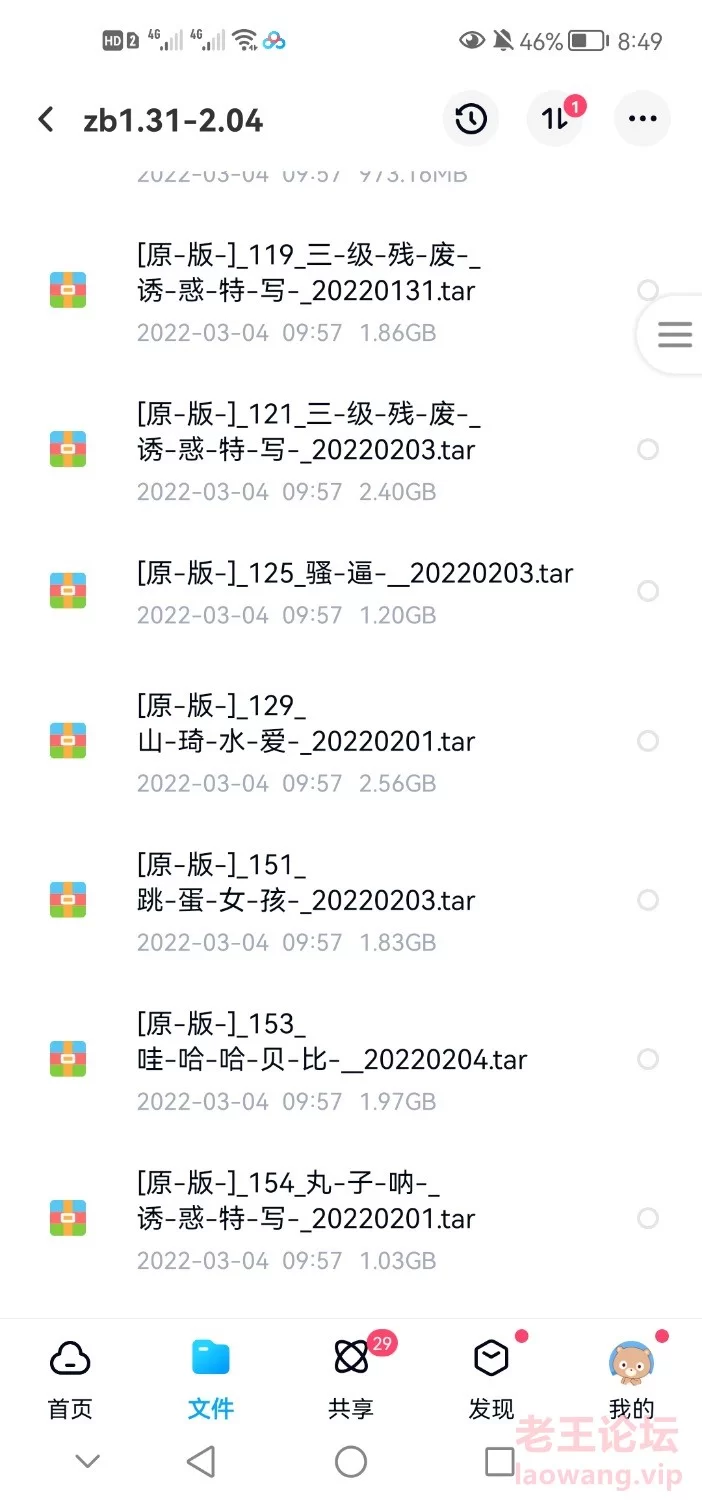Open the transfer list icon
This screenshot has width=702, height=1500.
(x=555, y=120)
